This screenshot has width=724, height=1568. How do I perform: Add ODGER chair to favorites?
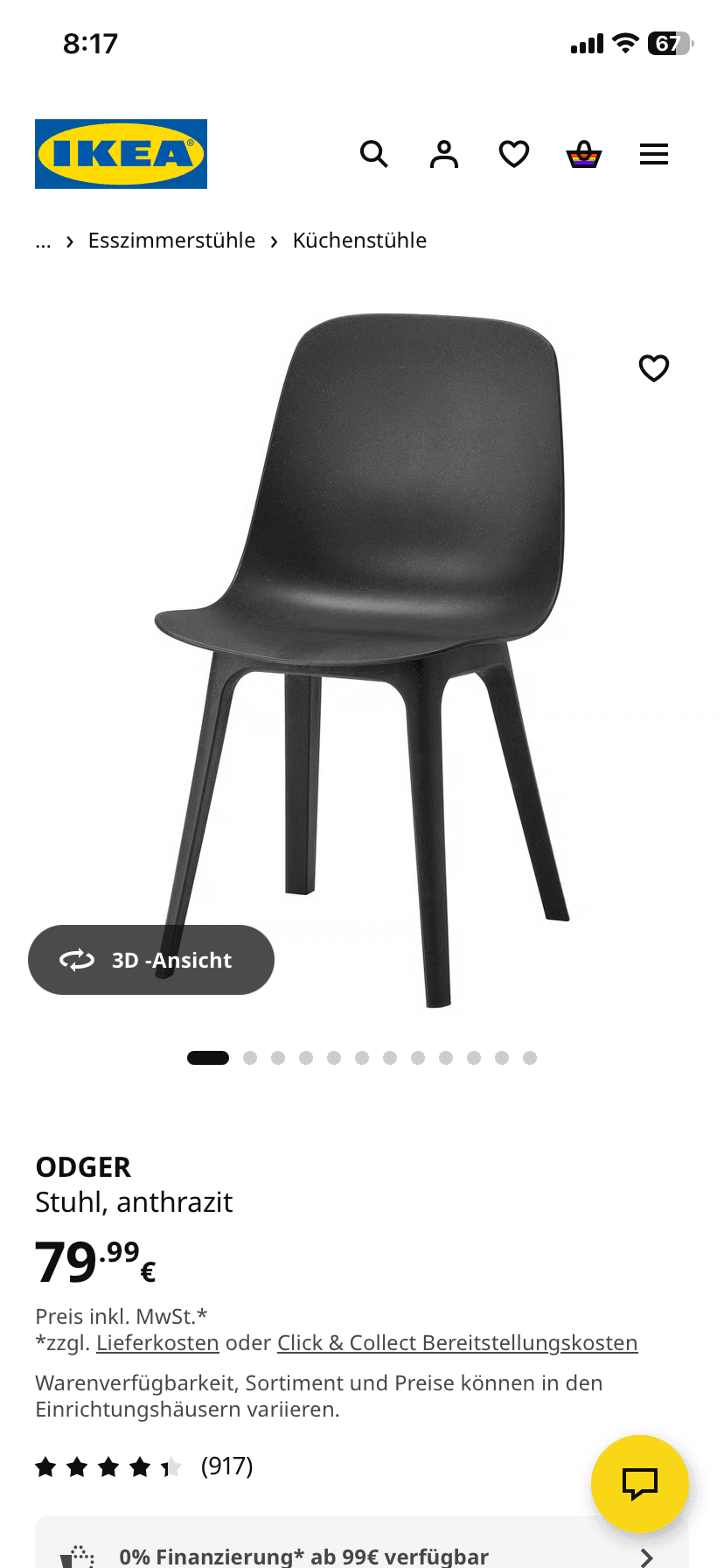pos(654,367)
